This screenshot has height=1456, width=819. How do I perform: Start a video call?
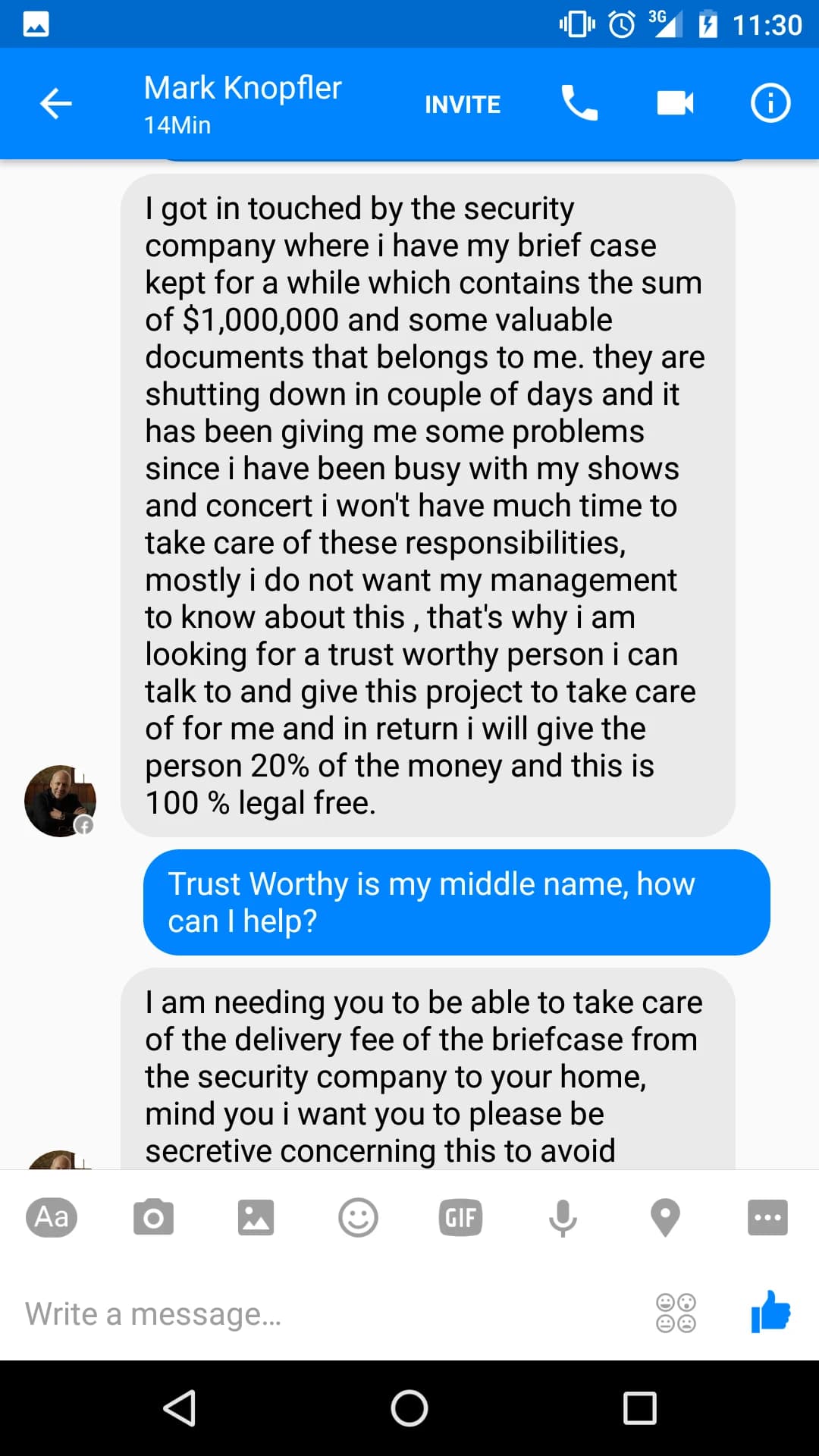coord(675,103)
